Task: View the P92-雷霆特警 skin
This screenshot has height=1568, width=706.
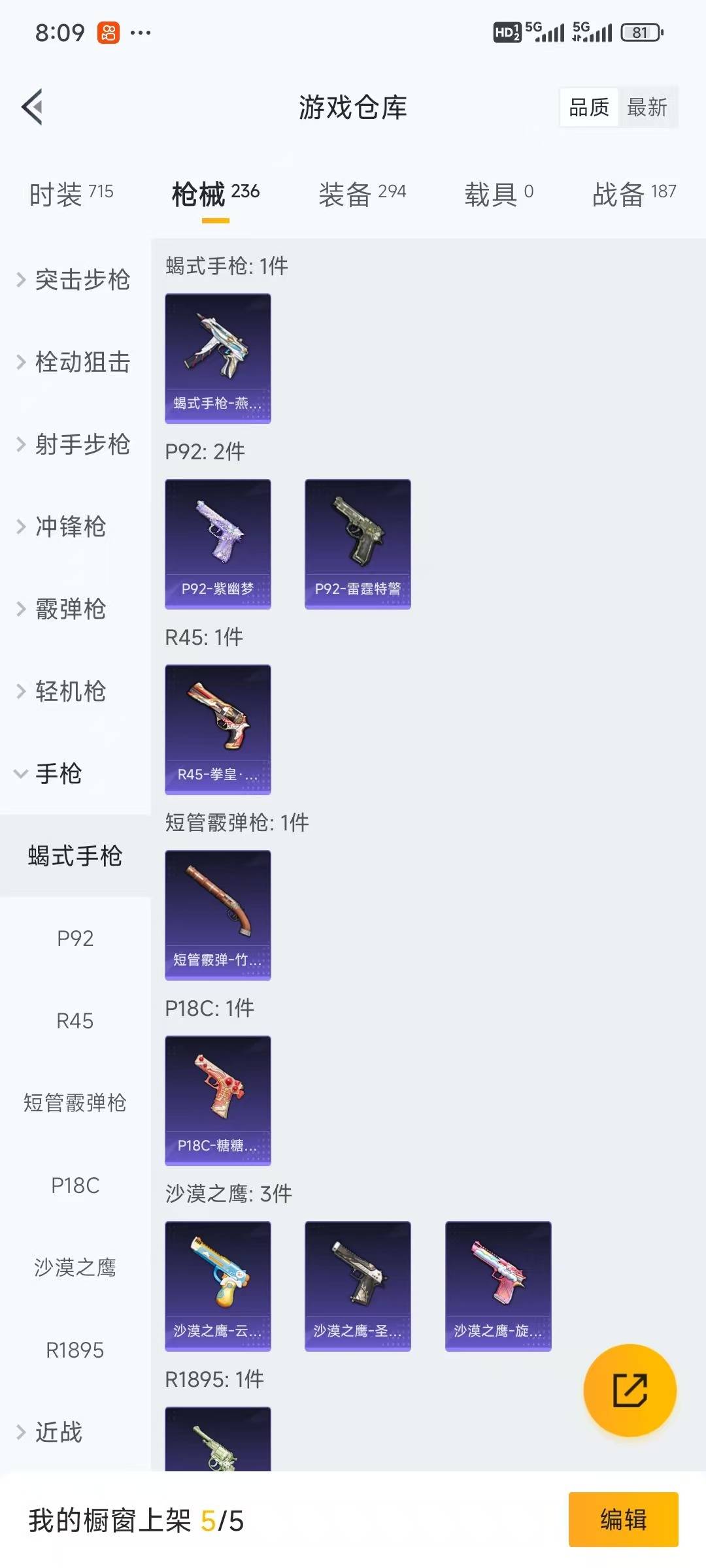Action: coord(358,544)
